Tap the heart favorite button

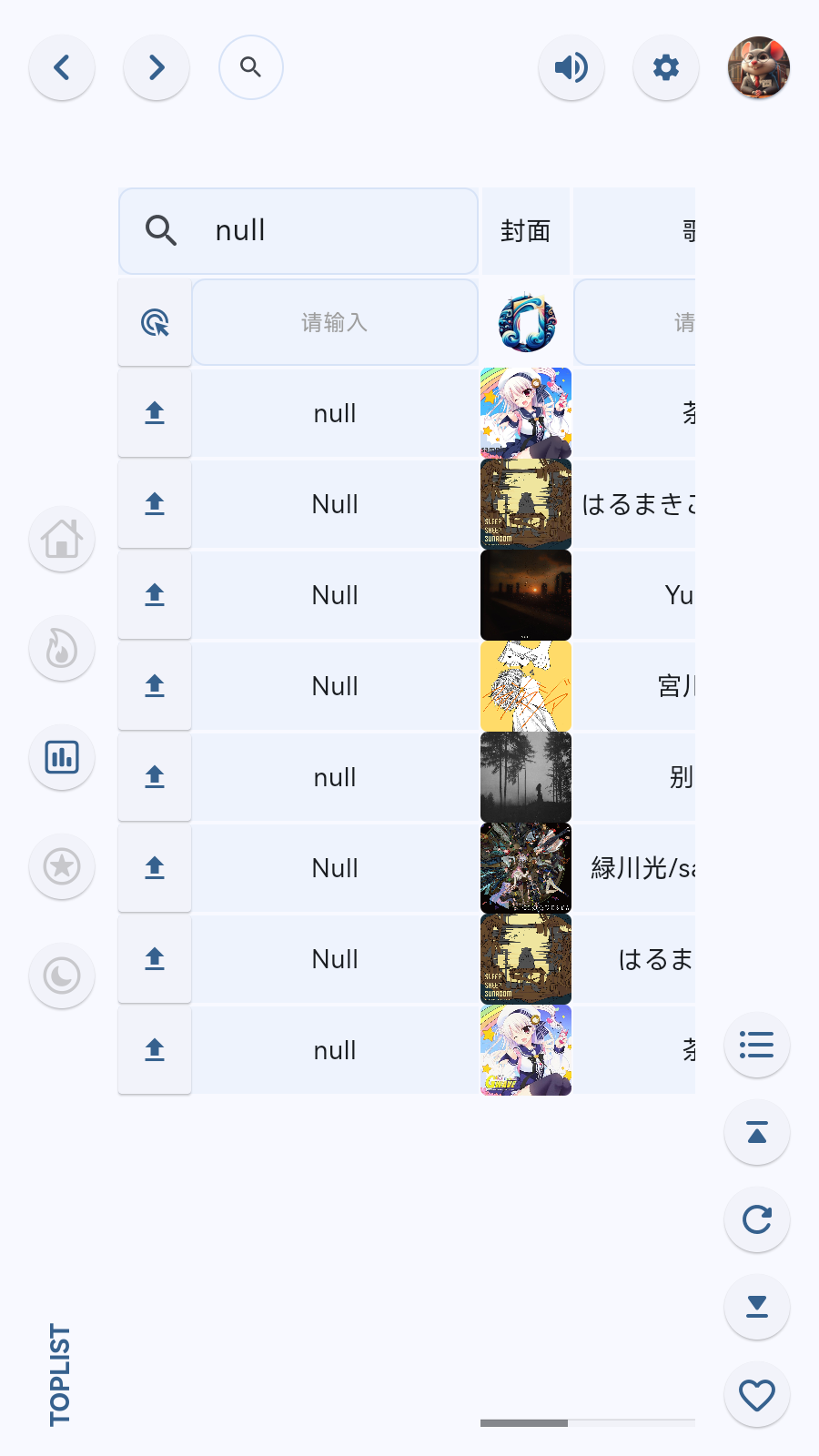click(757, 1394)
